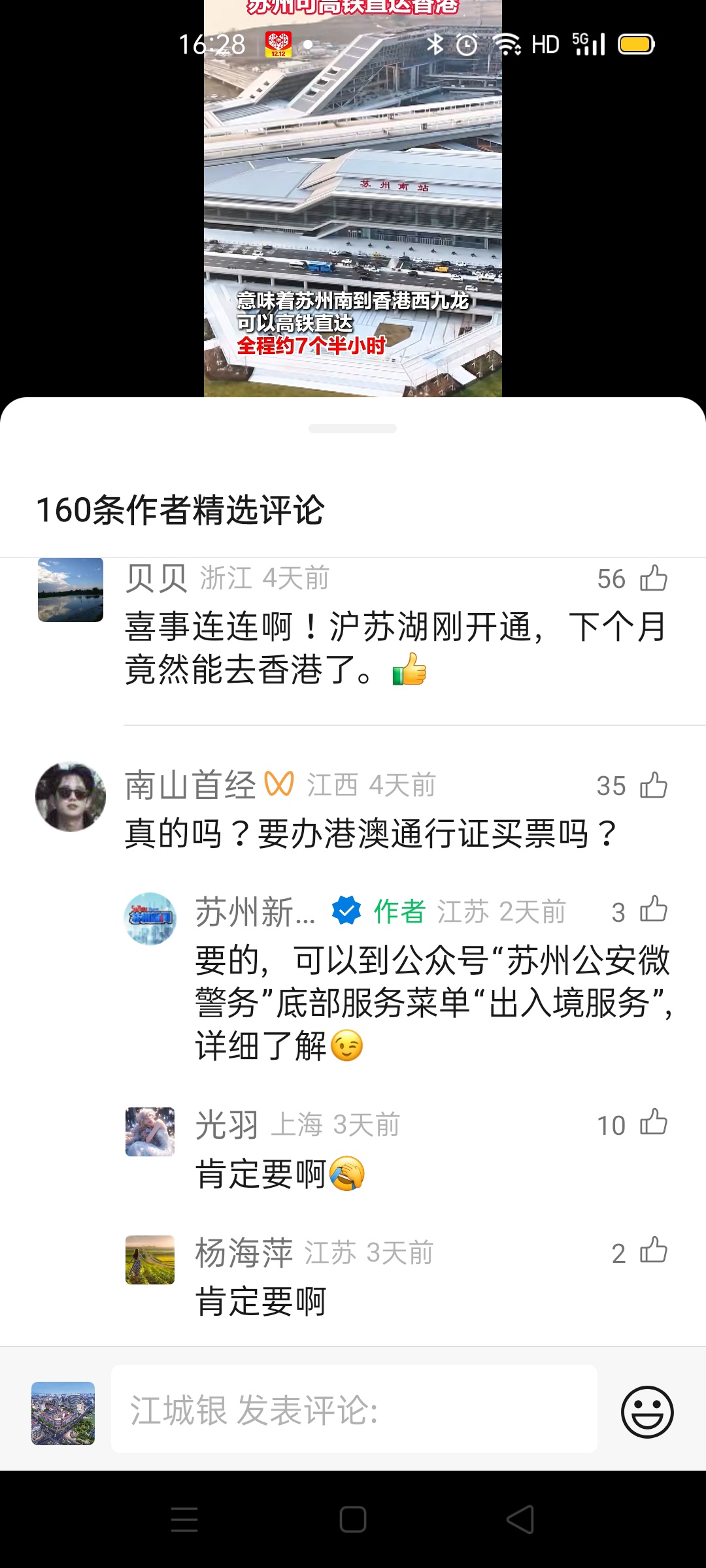This screenshot has height=1568, width=706.
Task: Like 贝贝's comment with 56 likes
Action: [x=653, y=579]
